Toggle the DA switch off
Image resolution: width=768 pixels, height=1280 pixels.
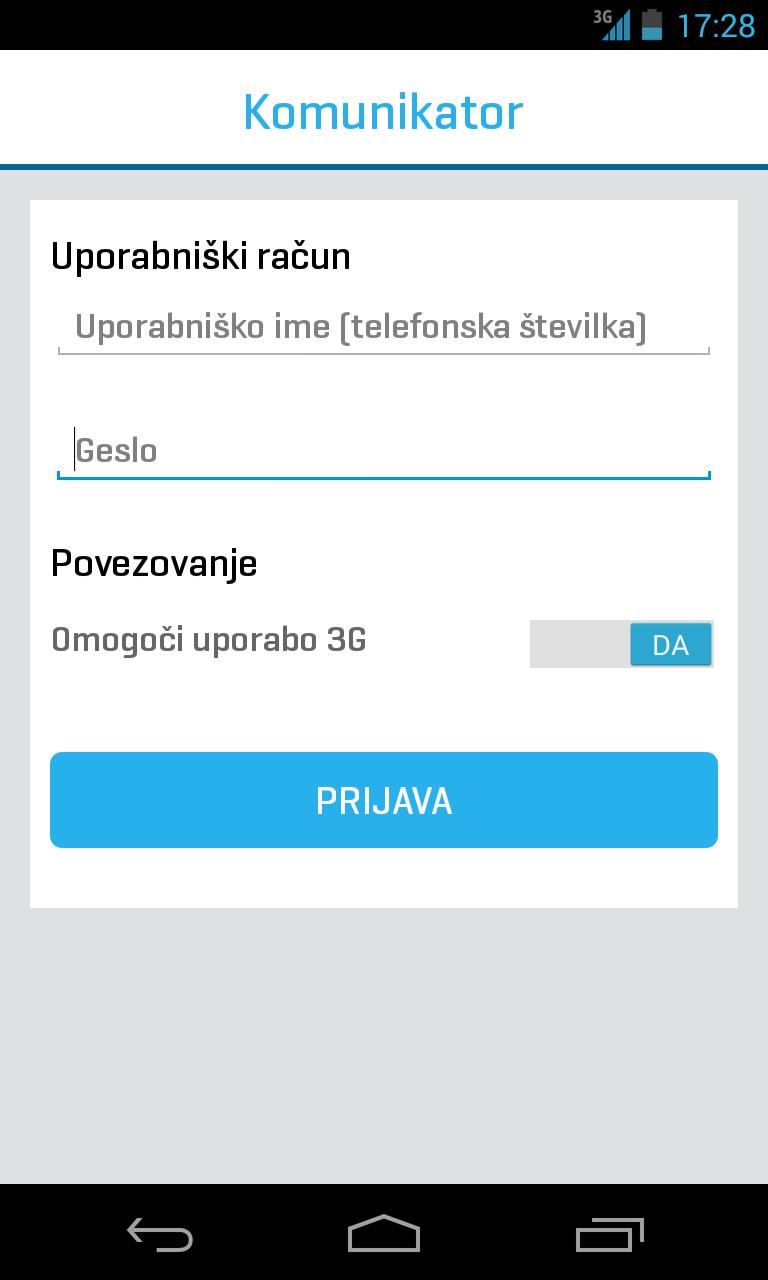tap(670, 644)
